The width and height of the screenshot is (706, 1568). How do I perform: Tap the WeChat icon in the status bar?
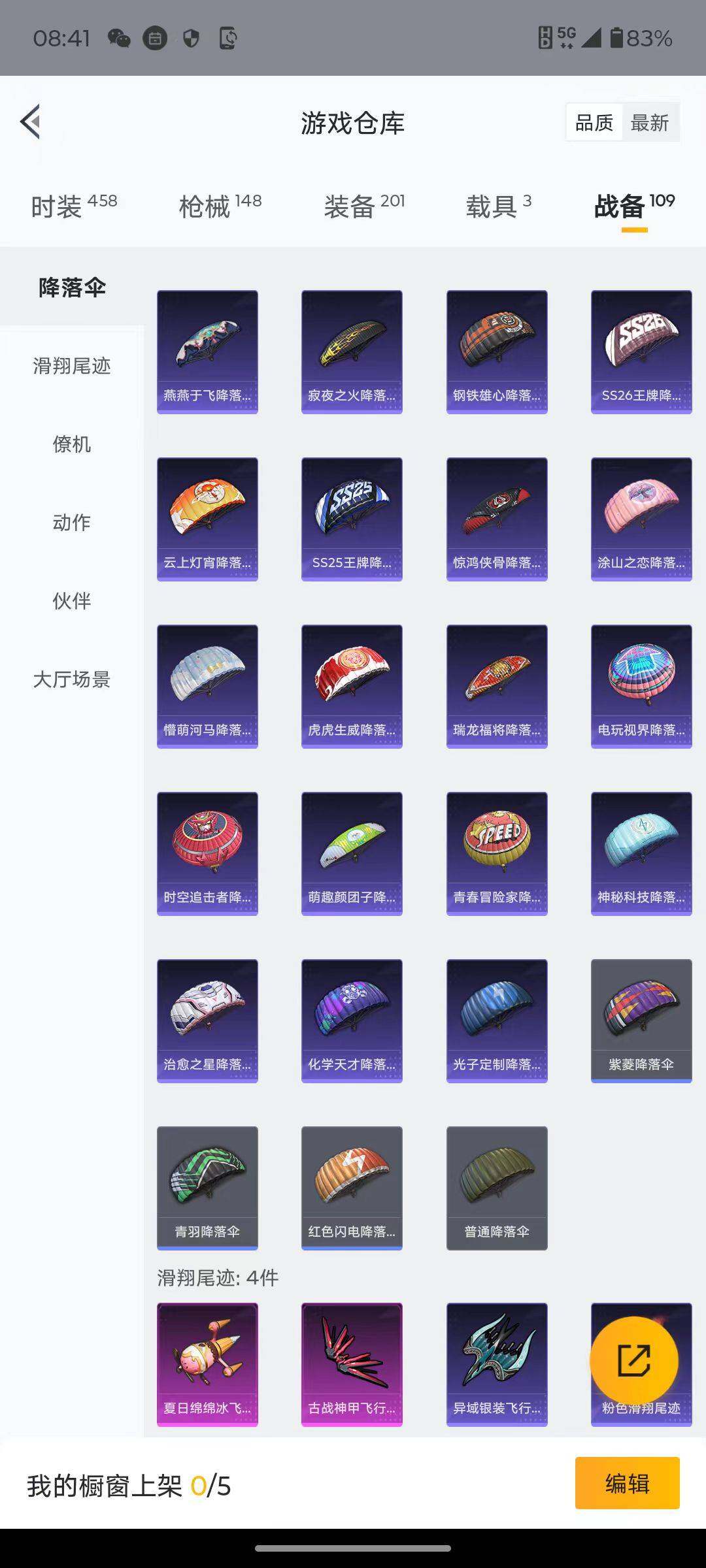118,37
